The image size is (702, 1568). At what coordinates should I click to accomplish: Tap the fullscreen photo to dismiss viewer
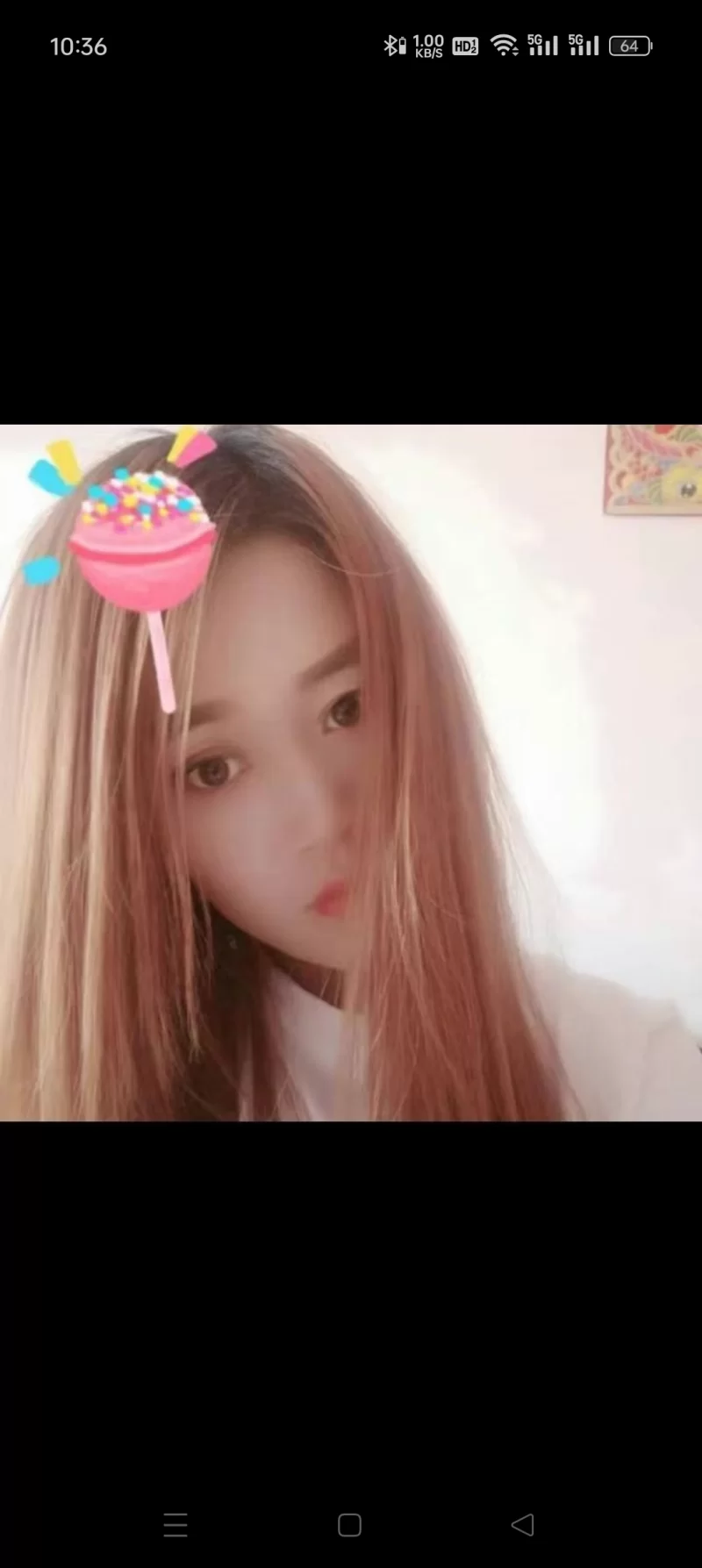click(351, 772)
